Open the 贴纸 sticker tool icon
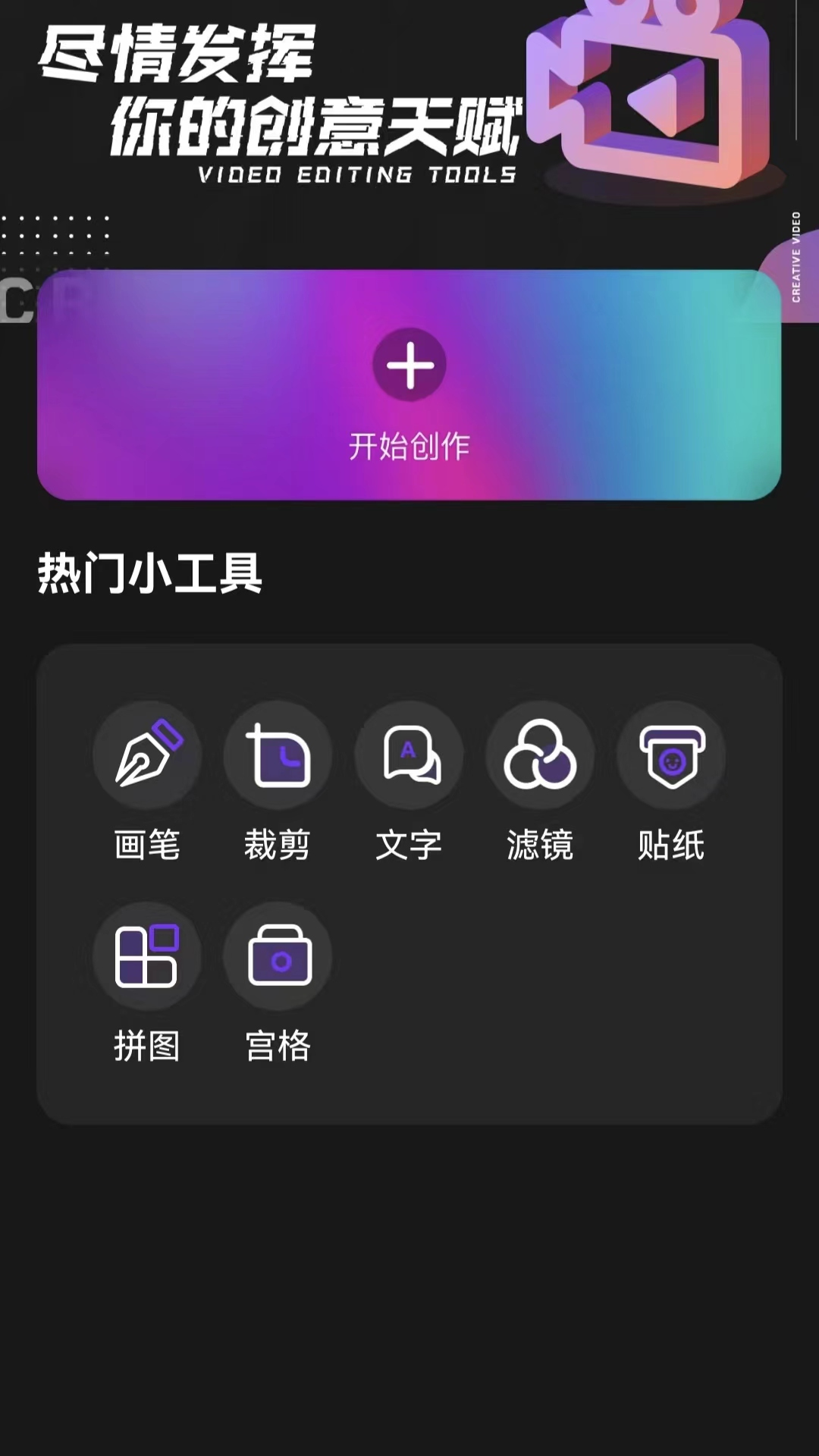Image resolution: width=819 pixels, height=1456 pixels. click(x=671, y=755)
